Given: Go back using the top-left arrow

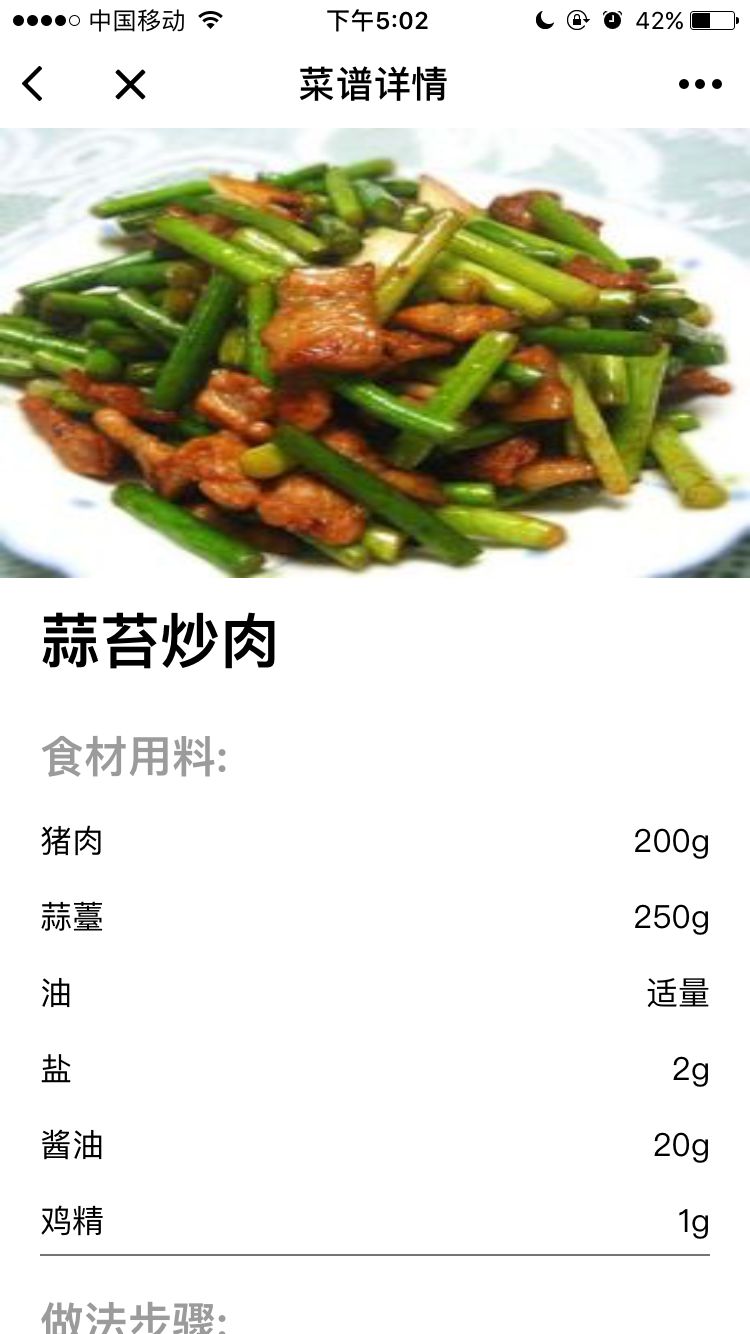Looking at the screenshot, I should 32,85.
